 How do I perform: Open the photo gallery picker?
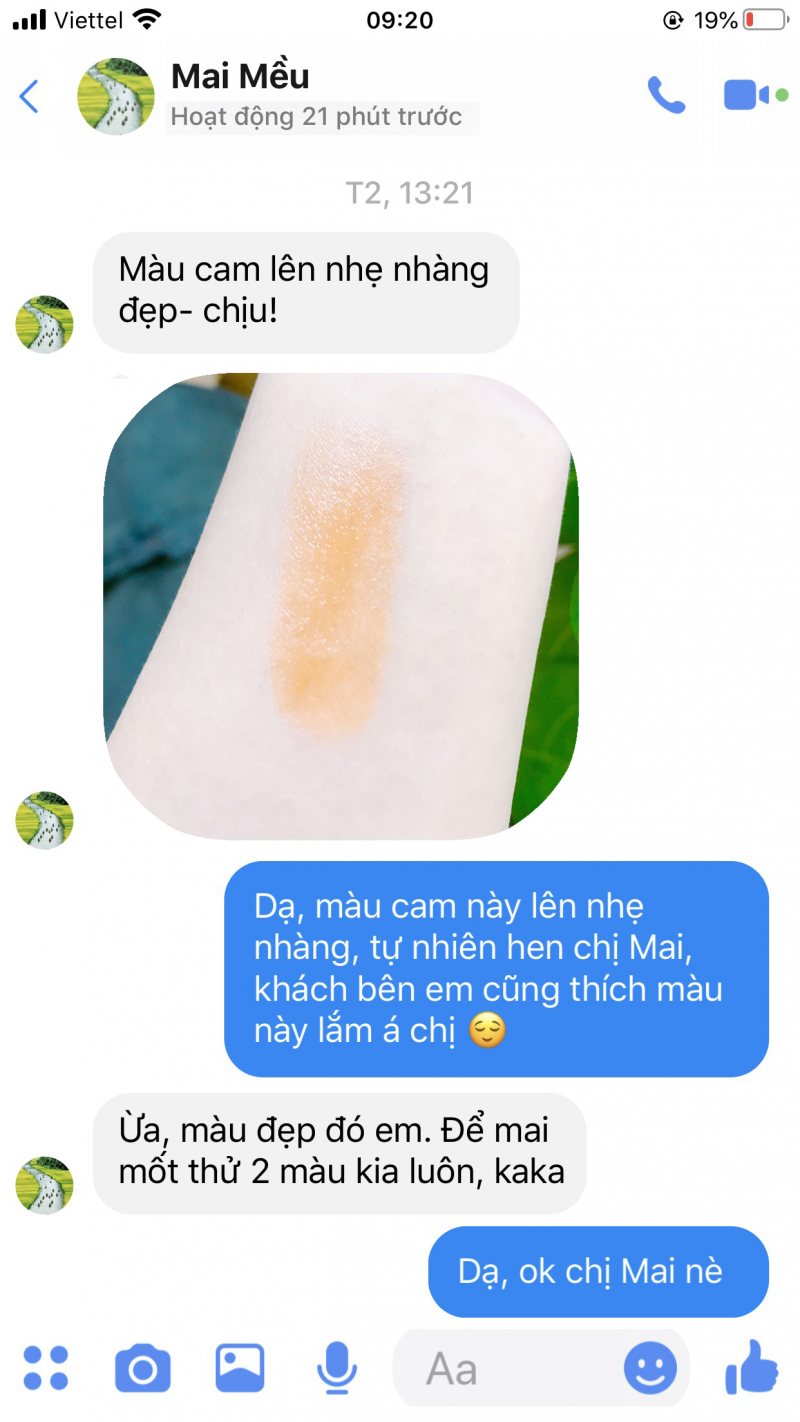tap(240, 1368)
